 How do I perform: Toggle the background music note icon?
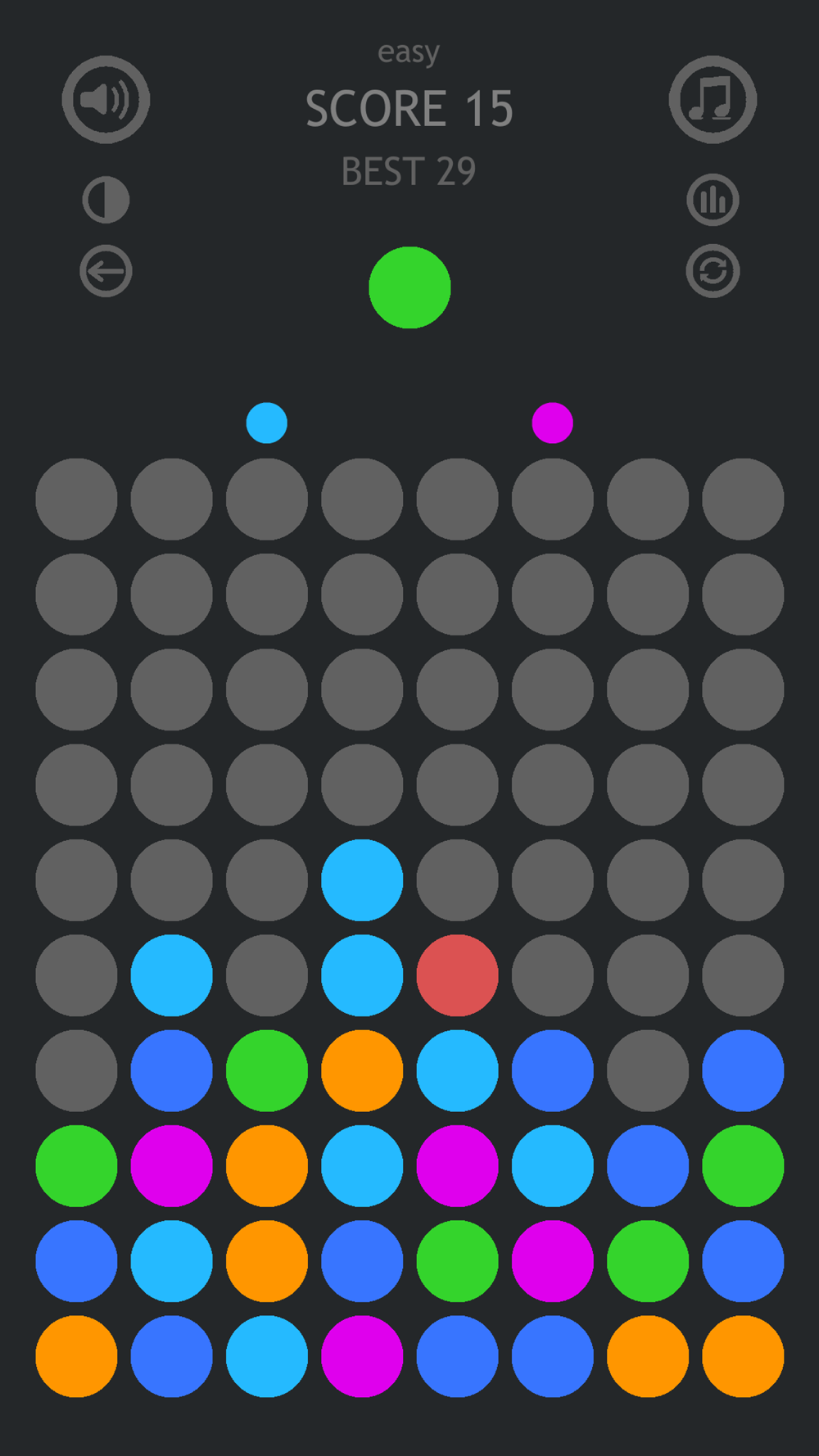pyautogui.click(x=713, y=100)
